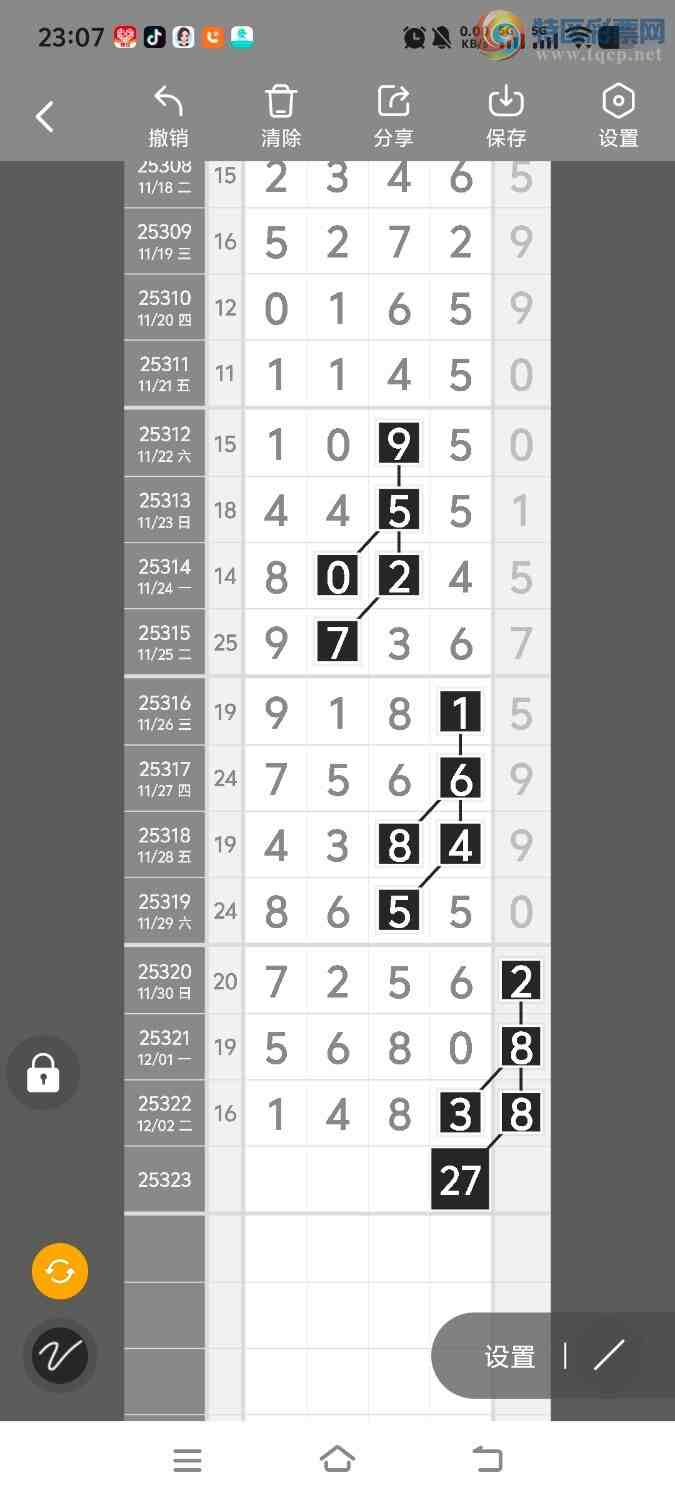Open 设置 in the top toolbar
Viewport: 675px width, 1500px height.
618,117
